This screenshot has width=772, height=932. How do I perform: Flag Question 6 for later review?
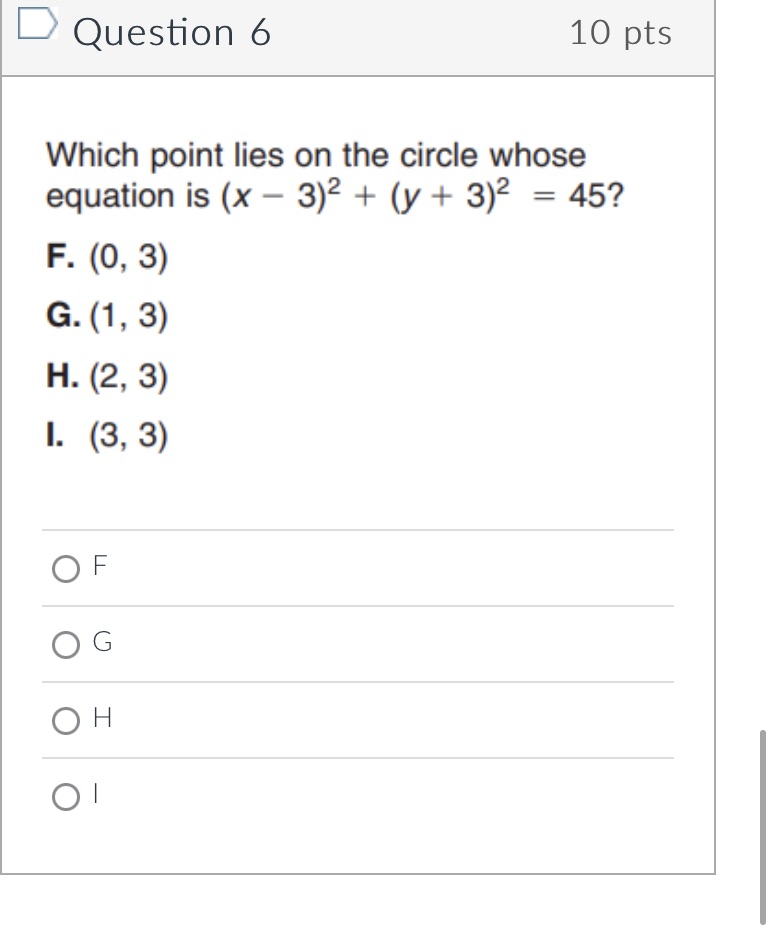pyautogui.click(x=39, y=26)
